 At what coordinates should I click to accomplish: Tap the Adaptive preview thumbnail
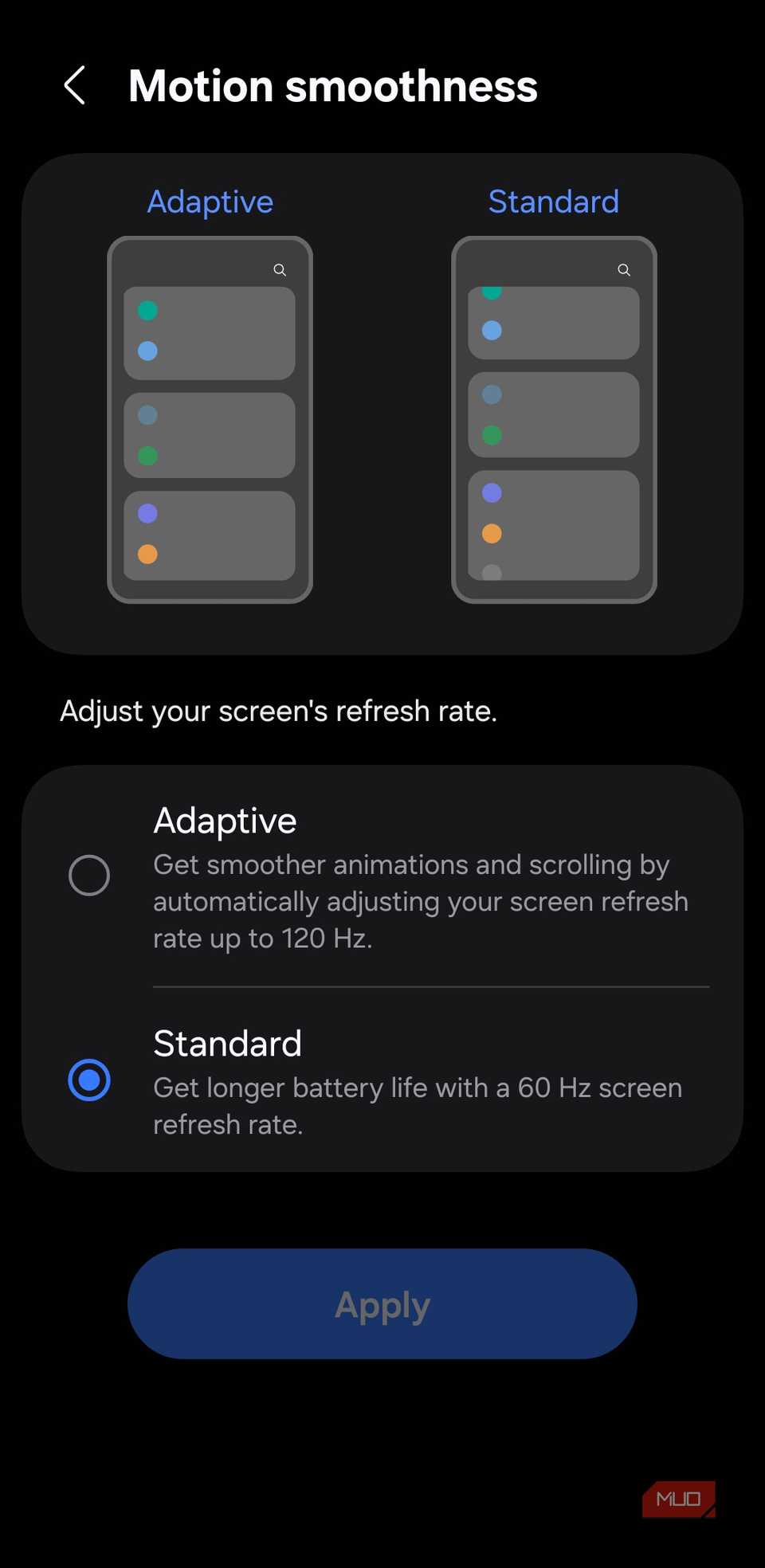pos(210,418)
